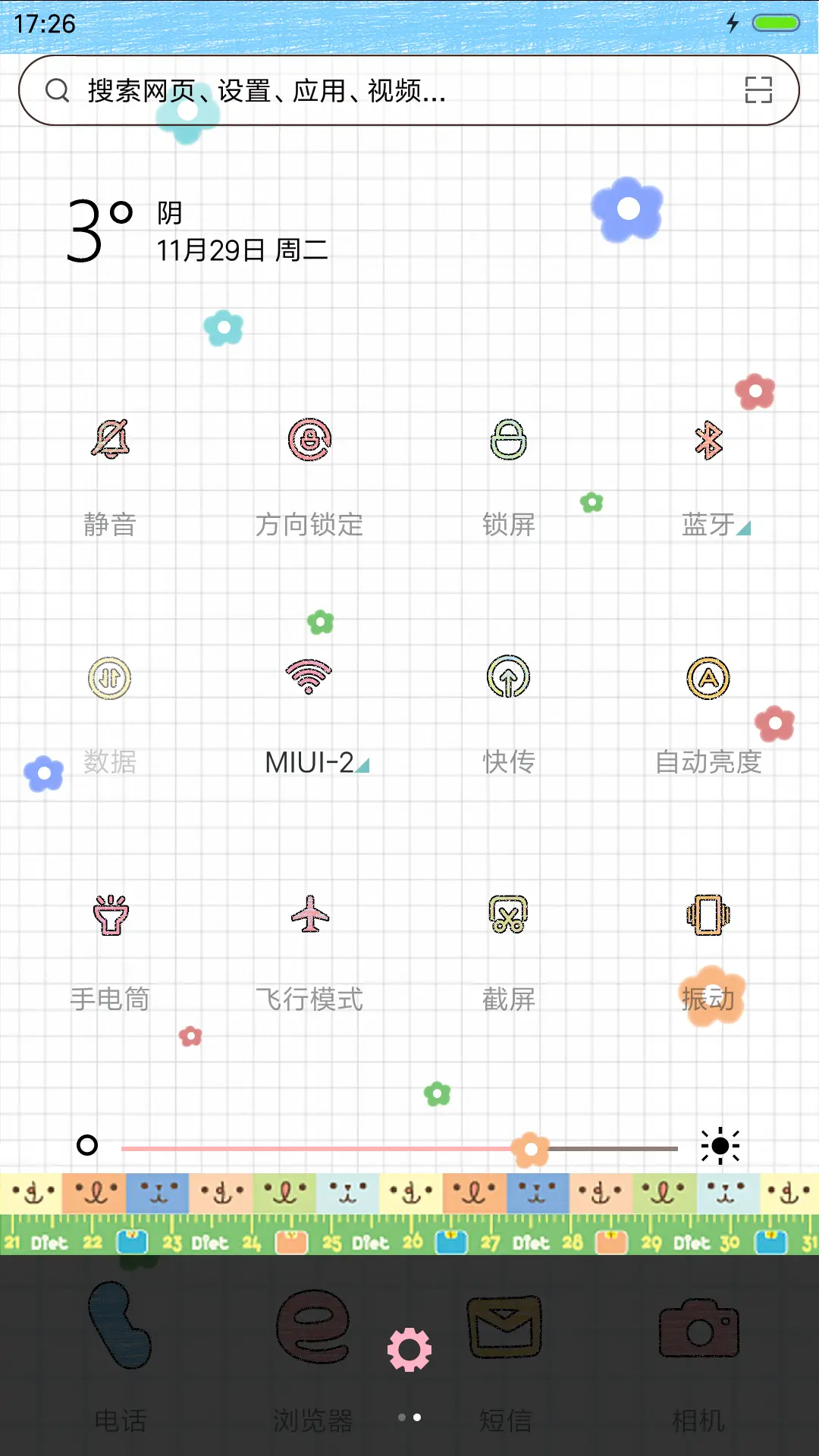Toggle 振动 vibration mode
Image resolution: width=819 pixels, height=1456 pixels.
pos(708,915)
